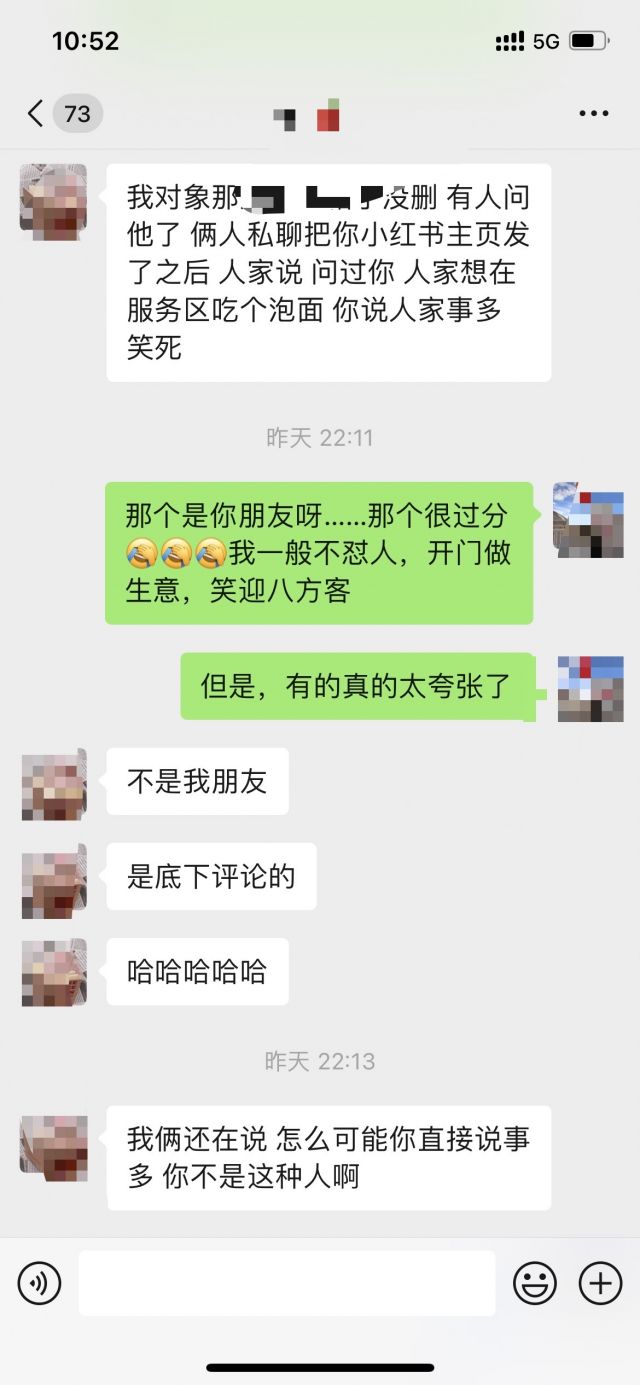Image resolution: width=640 pixels, height=1385 pixels.
Task: Open sender's avatar beside '是底下评论的'
Action: [x=54, y=879]
